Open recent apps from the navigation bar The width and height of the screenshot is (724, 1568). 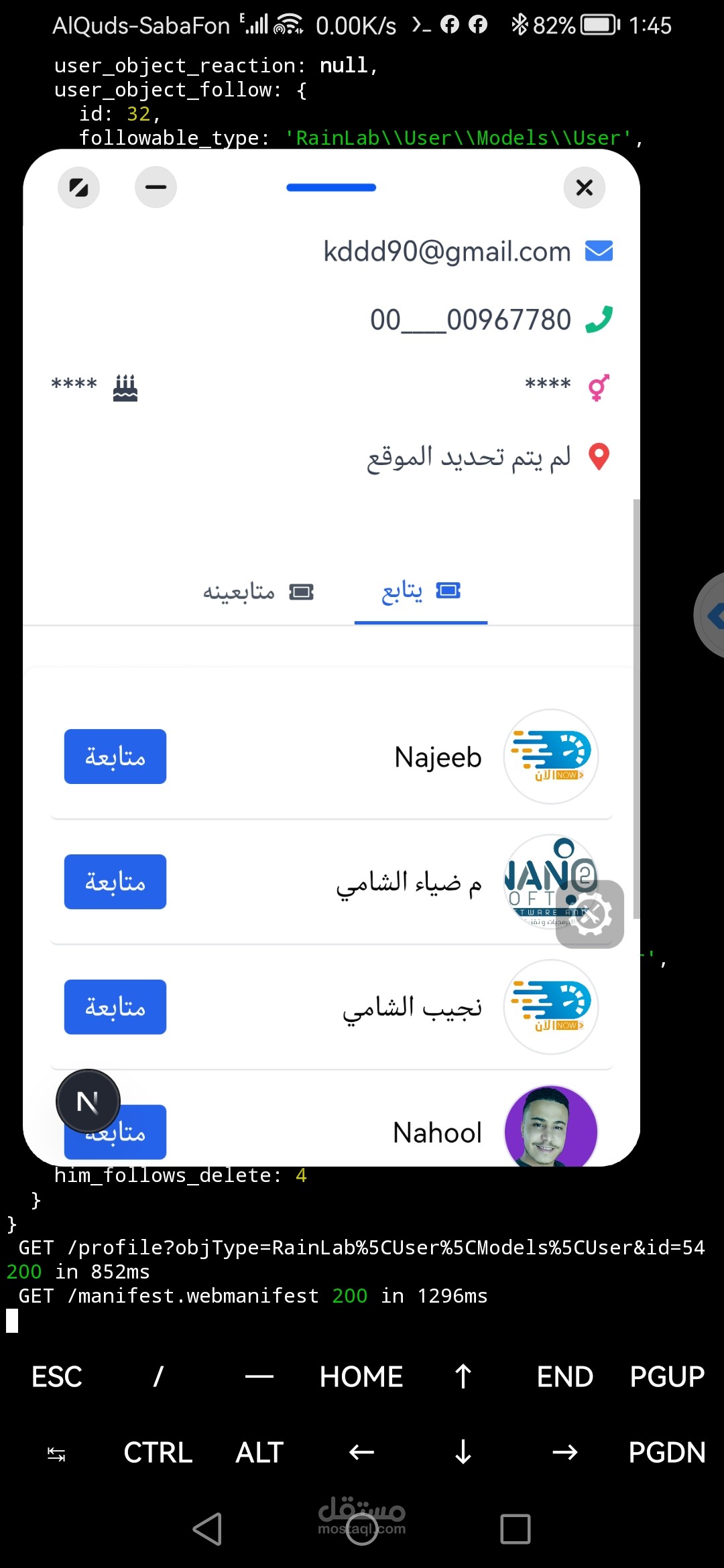coord(515,1529)
